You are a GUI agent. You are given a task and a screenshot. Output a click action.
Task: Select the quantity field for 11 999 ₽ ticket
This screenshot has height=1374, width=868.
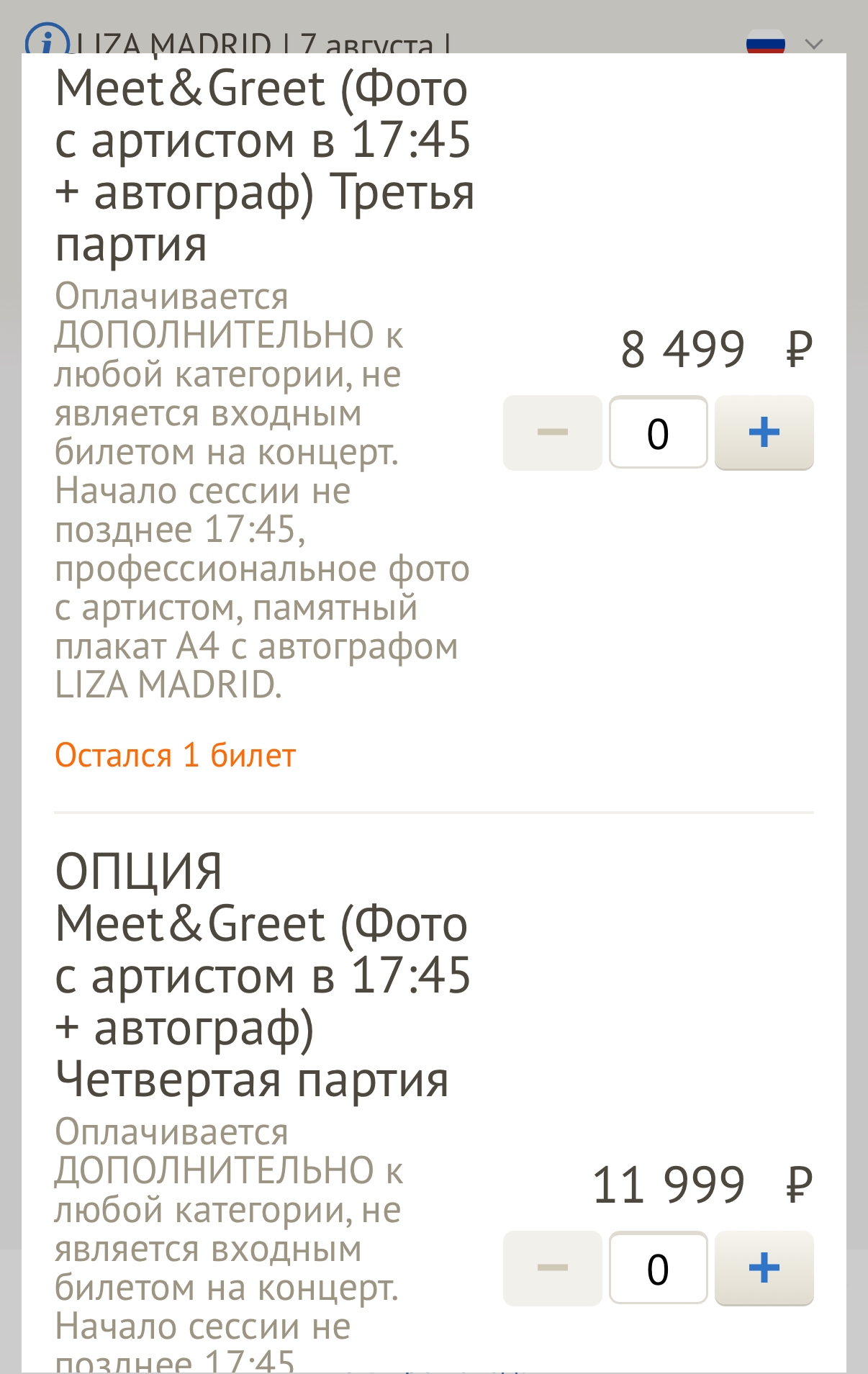pos(658,1267)
